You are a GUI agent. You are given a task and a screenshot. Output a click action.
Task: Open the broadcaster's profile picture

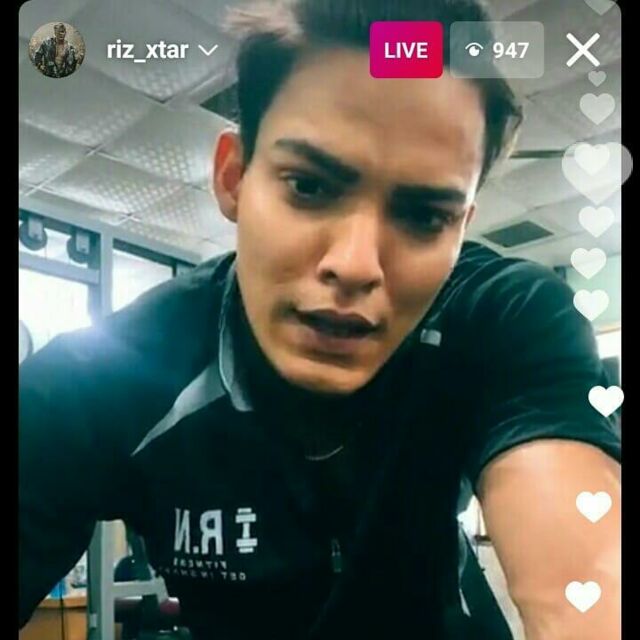click(x=56, y=50)
